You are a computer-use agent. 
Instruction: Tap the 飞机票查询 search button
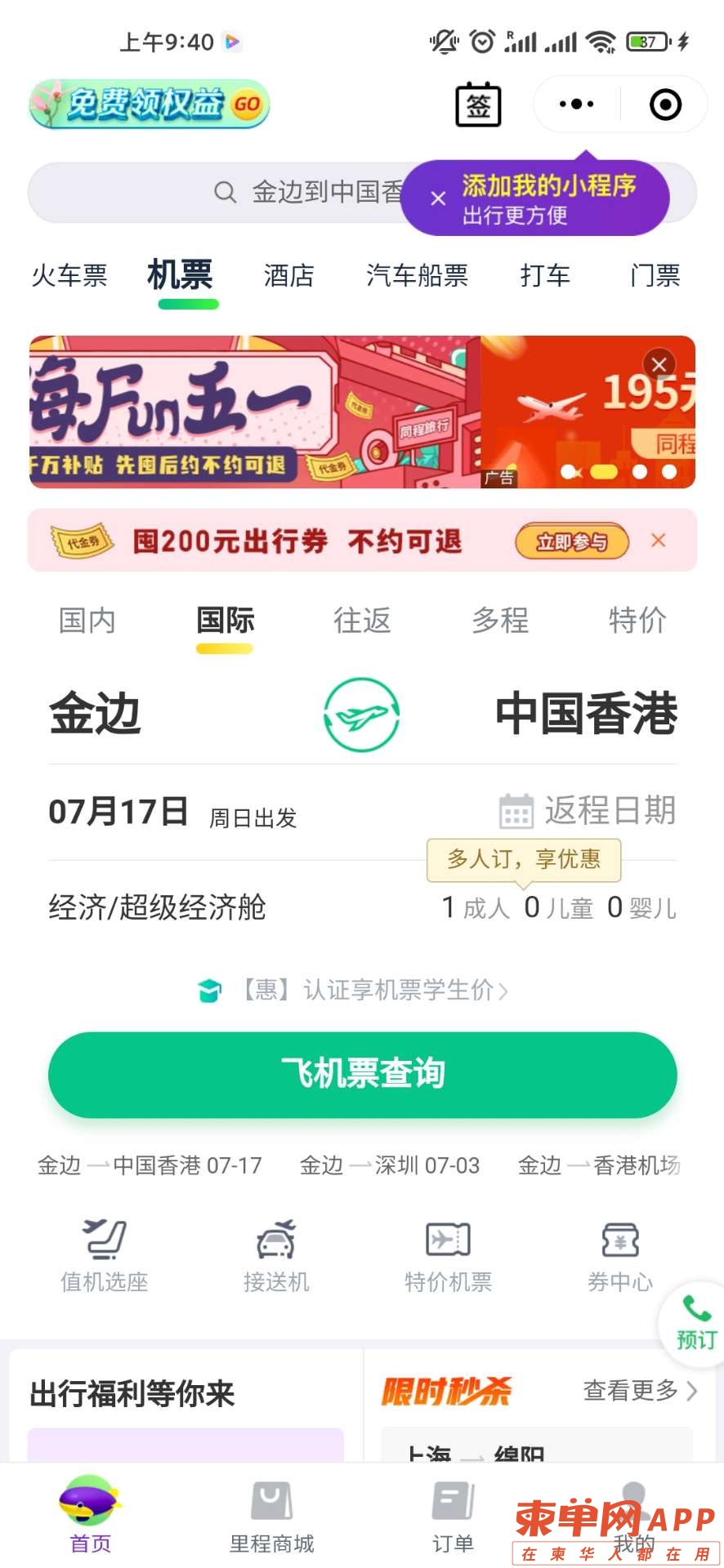(362, 1074)
